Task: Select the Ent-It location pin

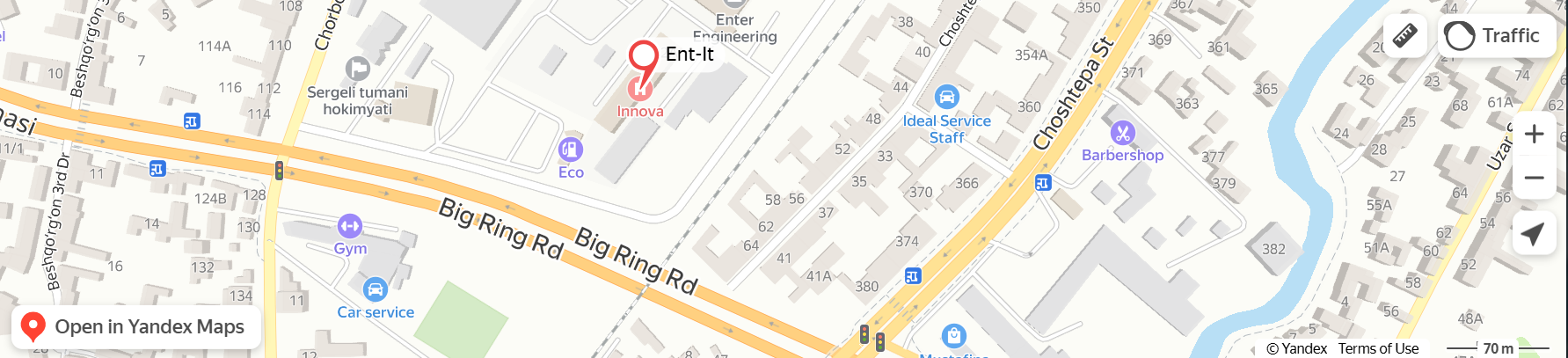Action: 644,56
